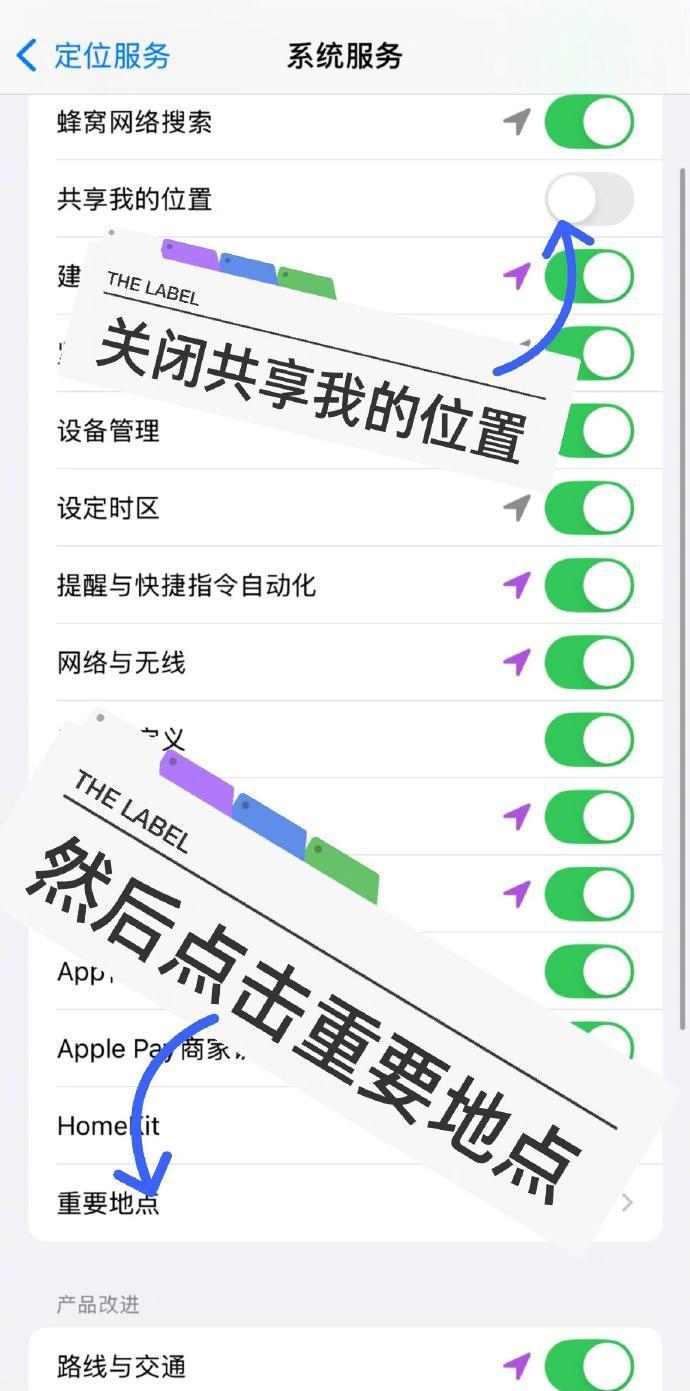The height and width of the screenshot is (1391, 690).
Task: Toggle the 路线与交通 switch
Action: 589,1365
